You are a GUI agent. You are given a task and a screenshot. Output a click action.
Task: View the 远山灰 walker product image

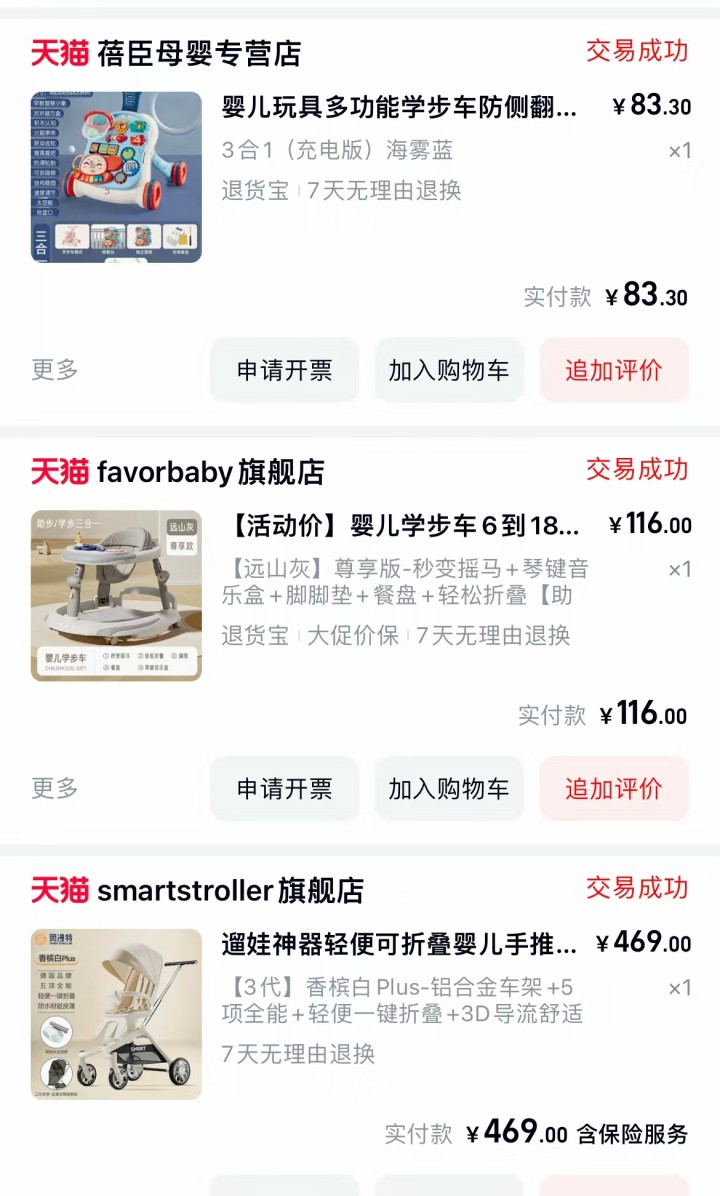tap(116, 596)
